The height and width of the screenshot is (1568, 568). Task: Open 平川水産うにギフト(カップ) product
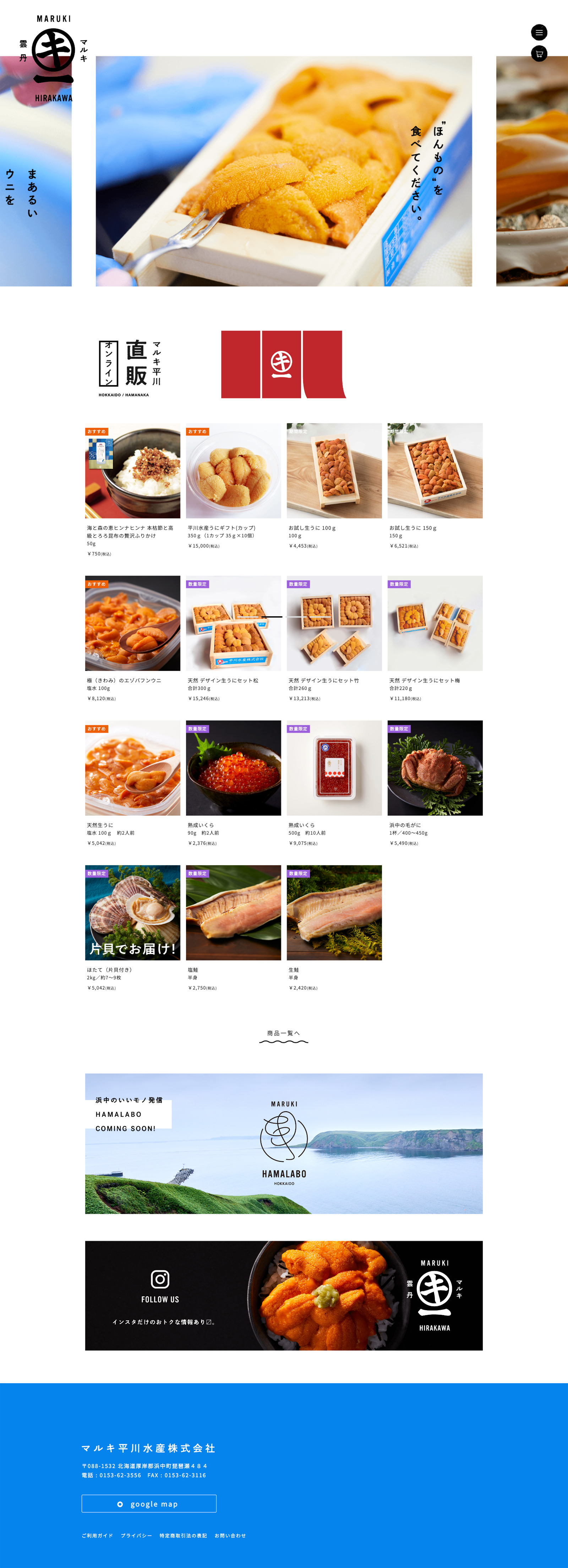pos(234,471)
